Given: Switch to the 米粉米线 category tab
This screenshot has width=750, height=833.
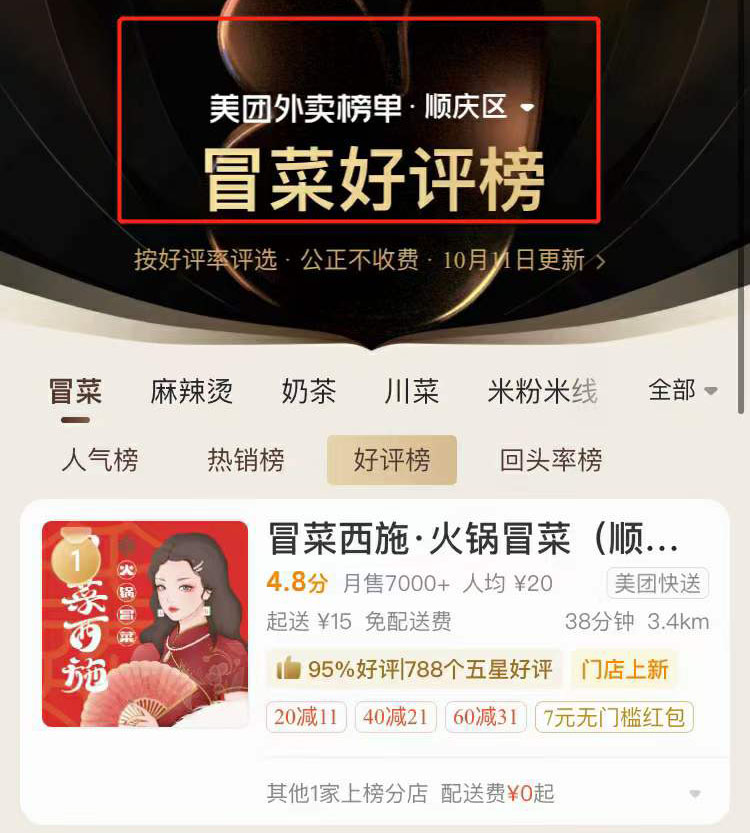Looking at the screenshot, I should [542, 391].
